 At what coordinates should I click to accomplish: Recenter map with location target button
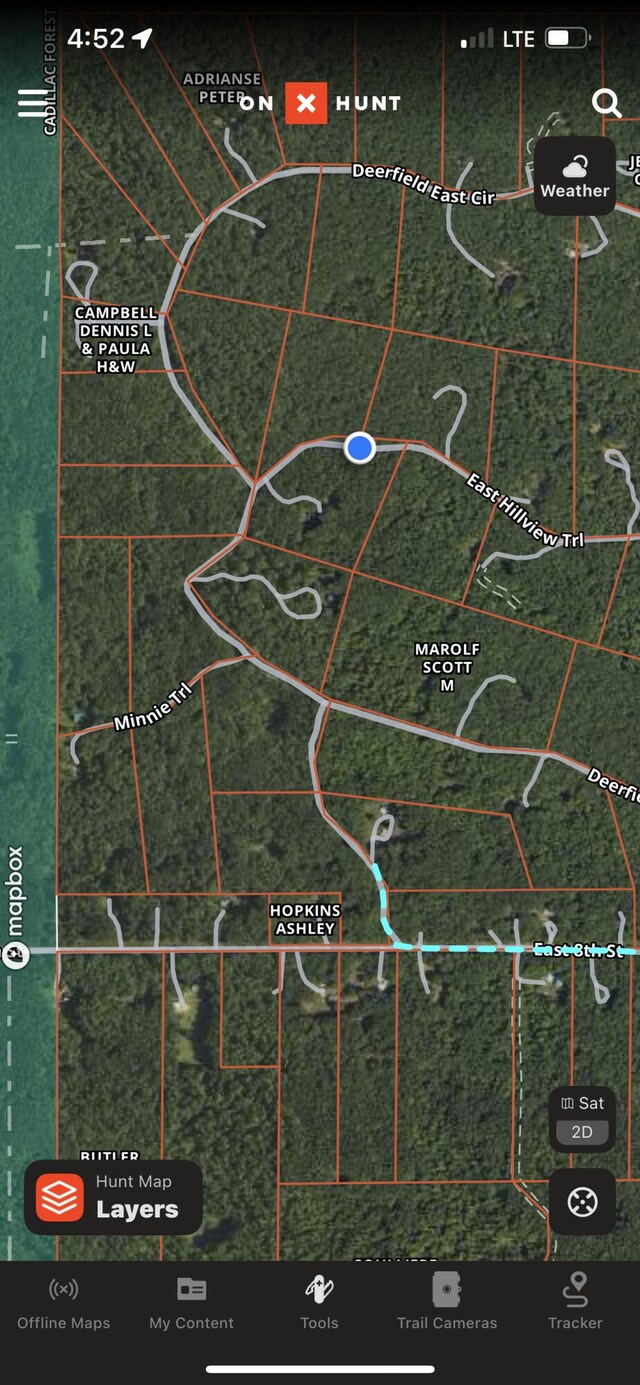582,1201
